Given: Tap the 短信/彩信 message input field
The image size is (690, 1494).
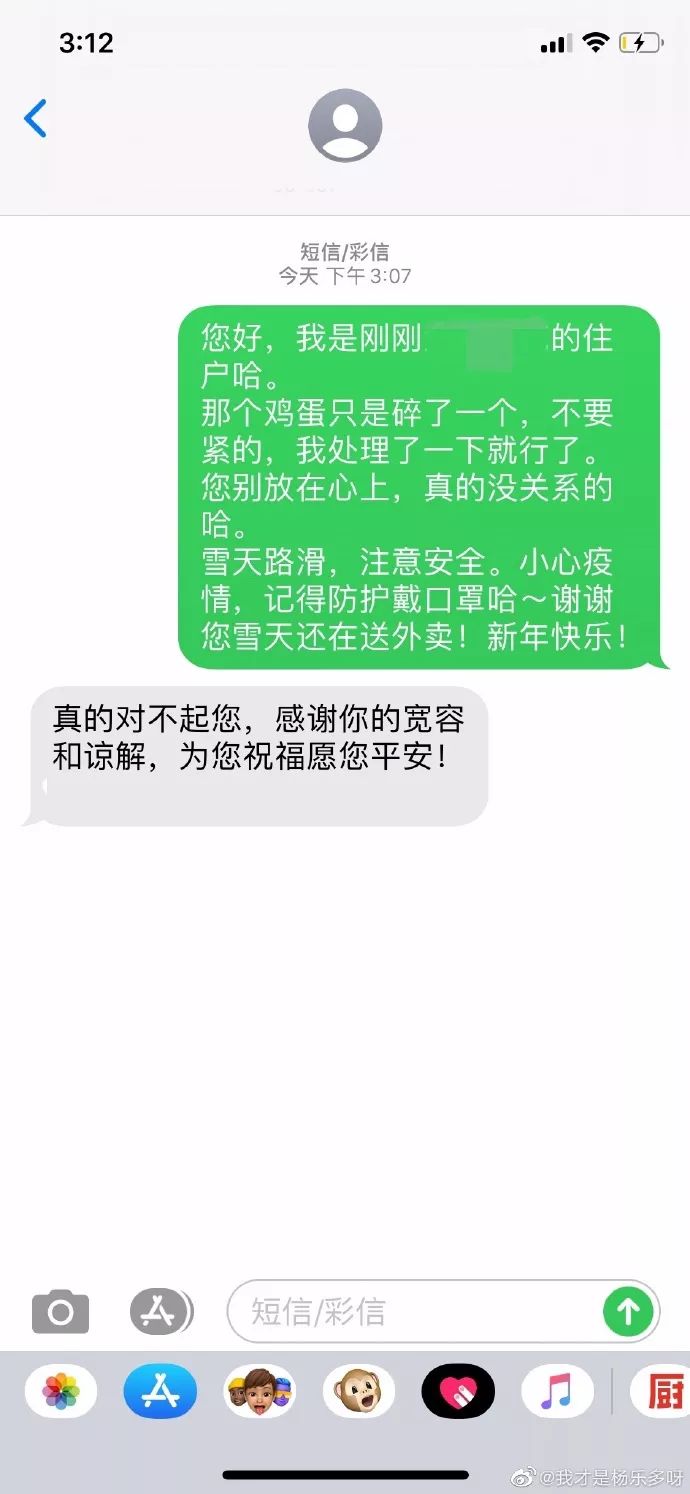Looking at the screenshot, I should coord(415,1311).
